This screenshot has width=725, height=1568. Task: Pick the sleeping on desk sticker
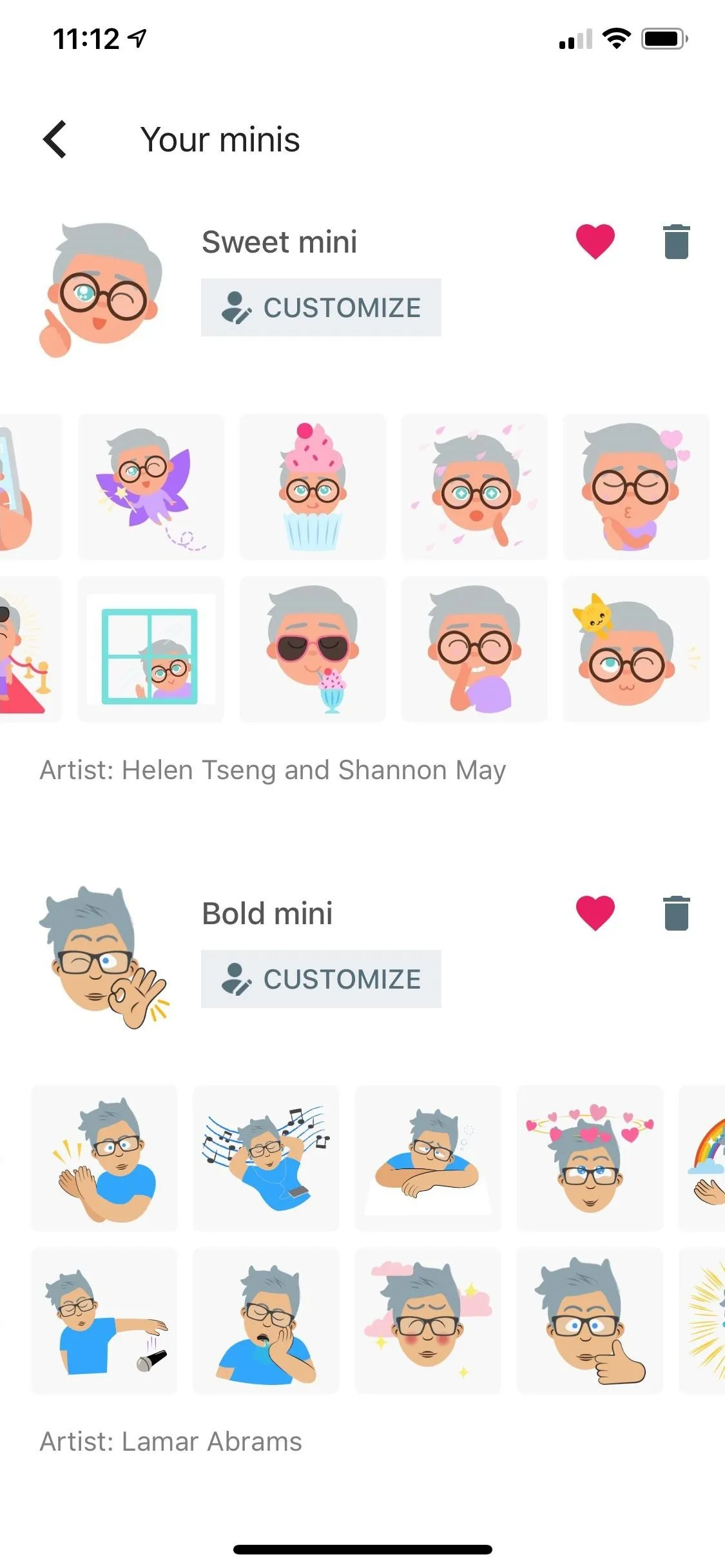[428, 1158]
